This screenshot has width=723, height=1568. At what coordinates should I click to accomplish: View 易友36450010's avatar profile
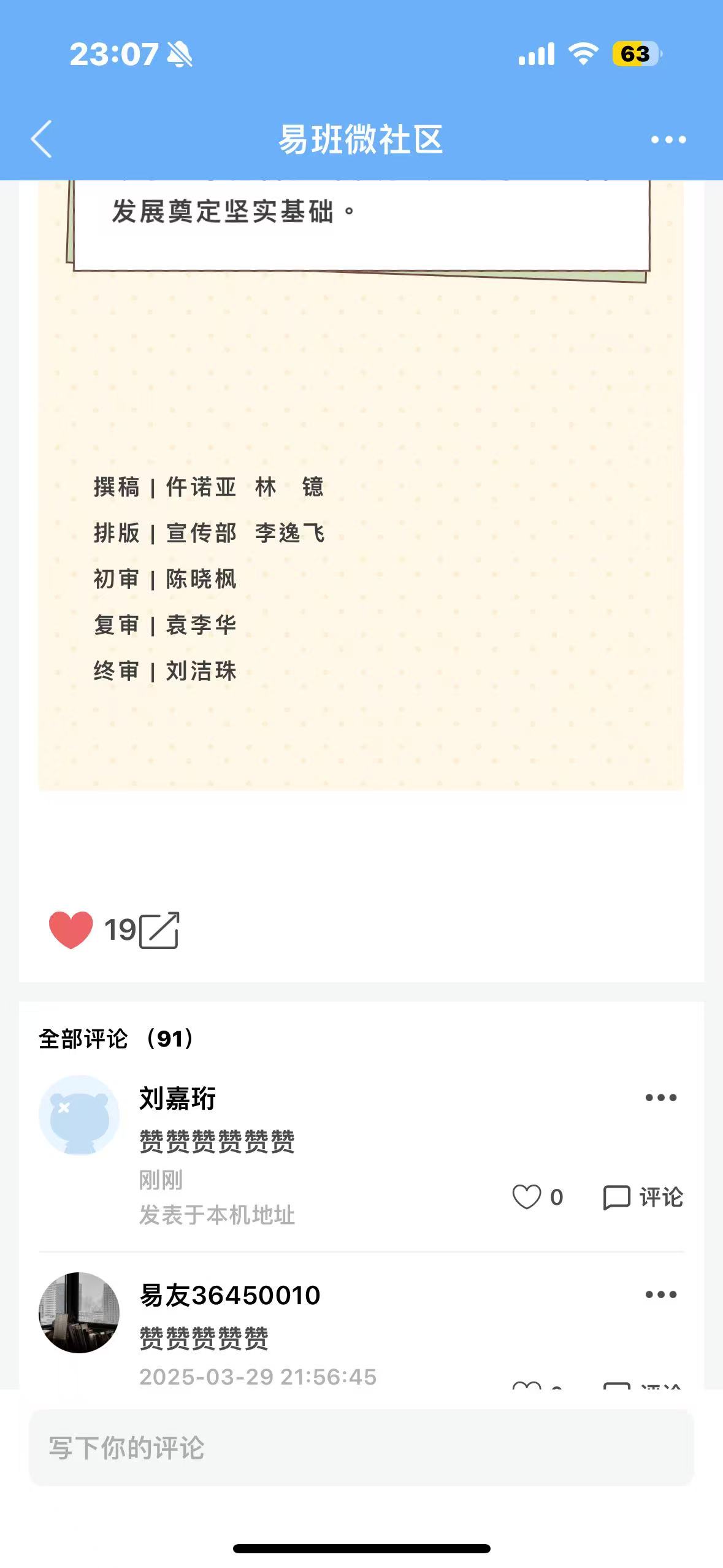pyautogui.click(x=79, y=1312)
